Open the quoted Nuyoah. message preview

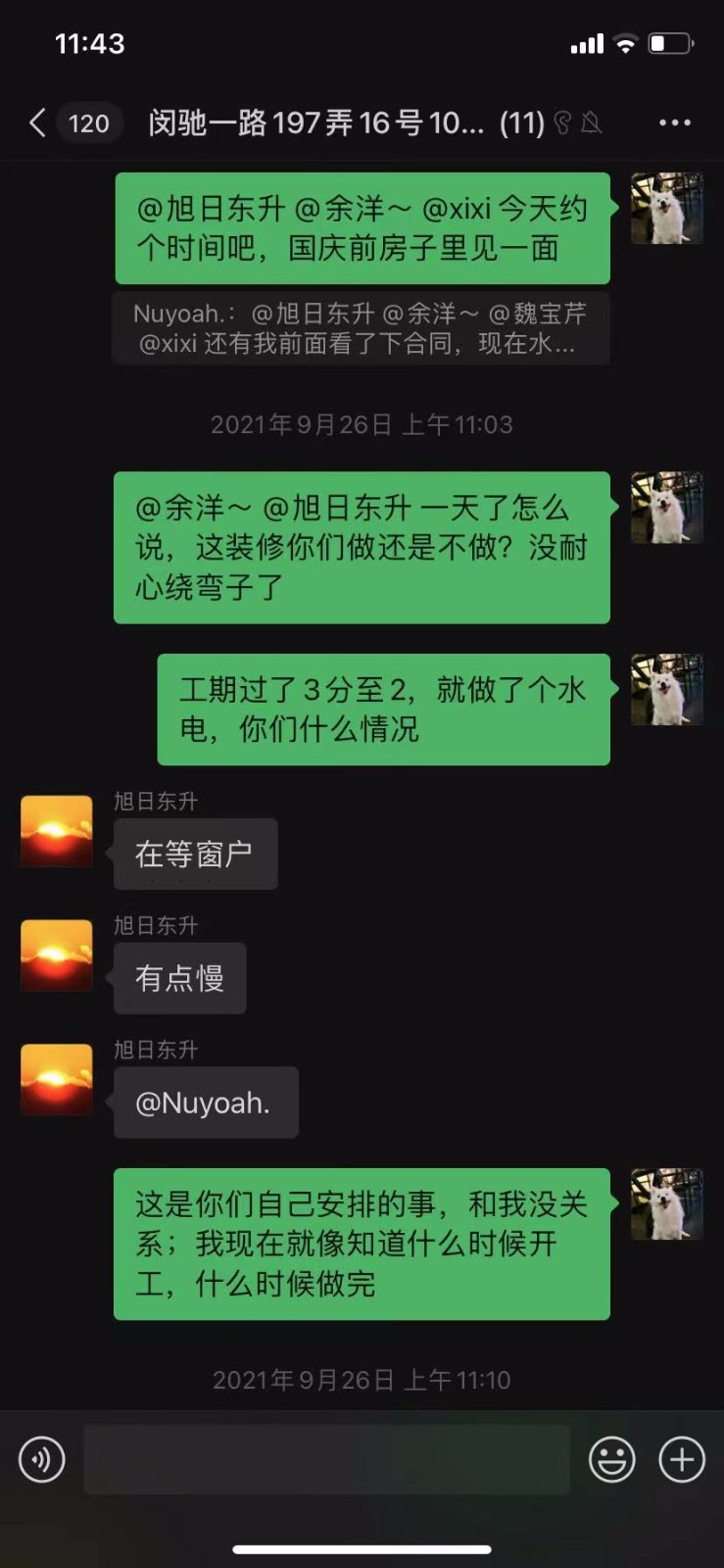coord(361,329)
